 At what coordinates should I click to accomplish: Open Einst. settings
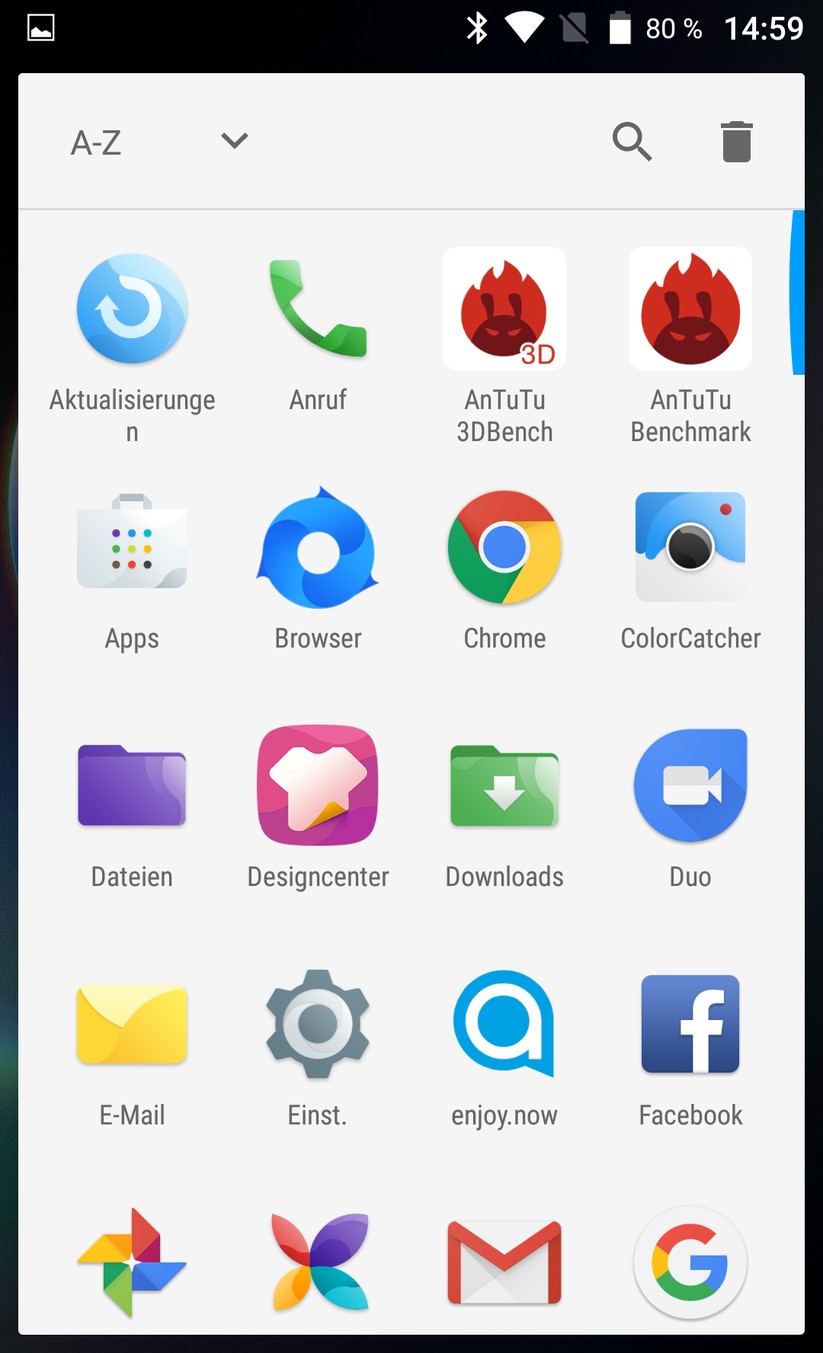[x=318, y=1024]
